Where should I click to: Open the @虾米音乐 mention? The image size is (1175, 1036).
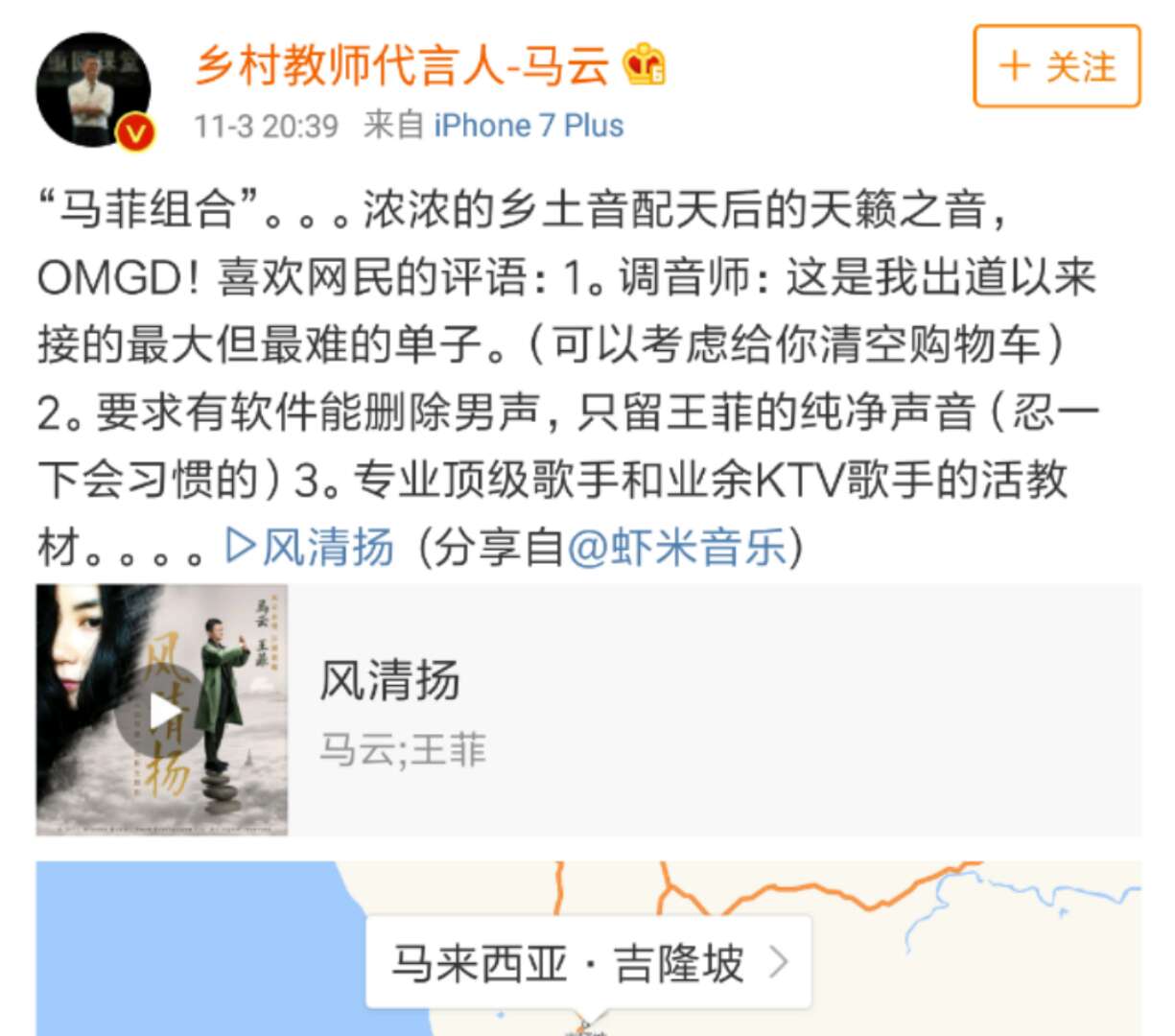pyautogui.click(x=676, y=547)
